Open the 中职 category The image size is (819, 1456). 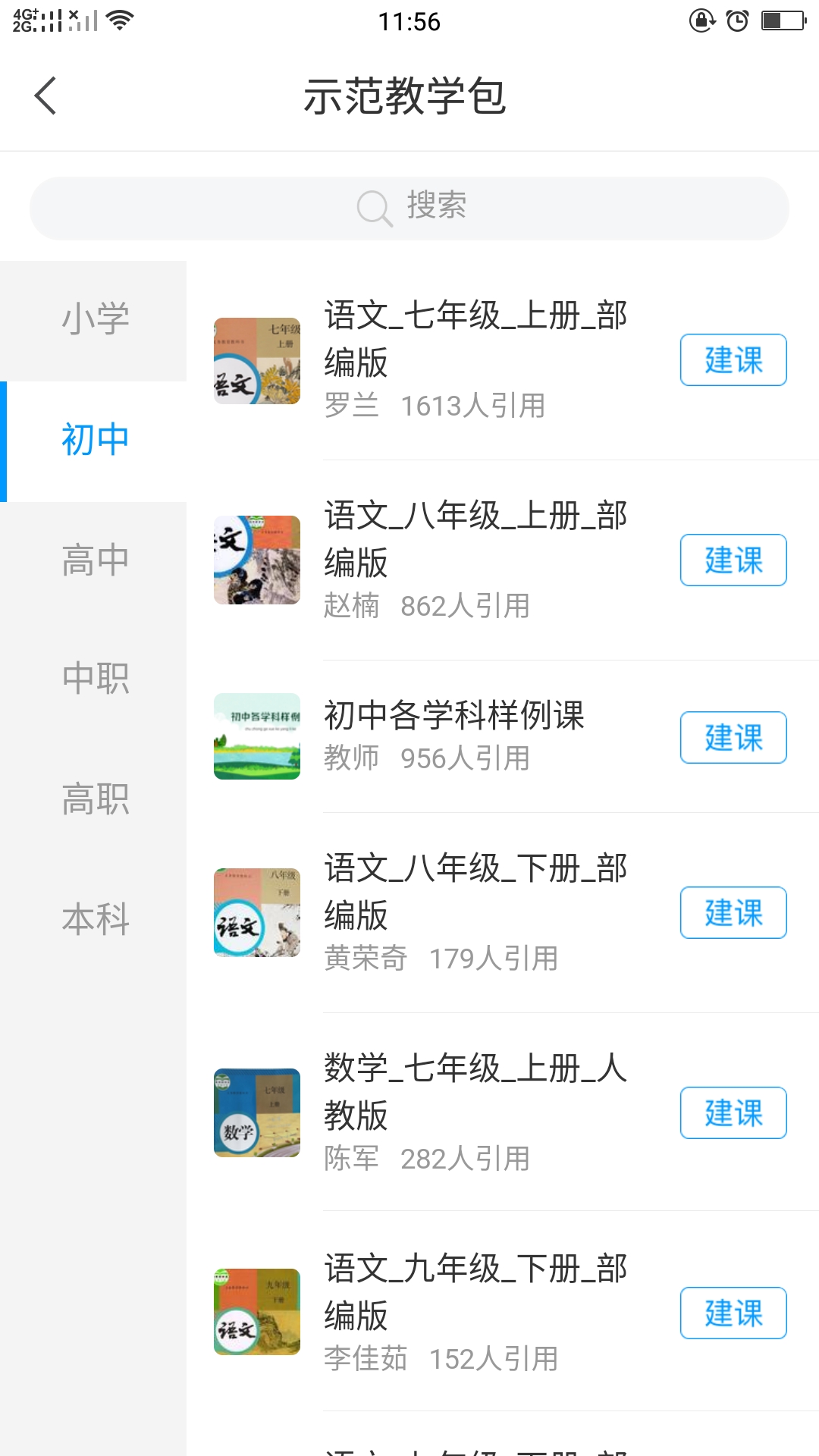pyautogui.click(x=93, y=679)
